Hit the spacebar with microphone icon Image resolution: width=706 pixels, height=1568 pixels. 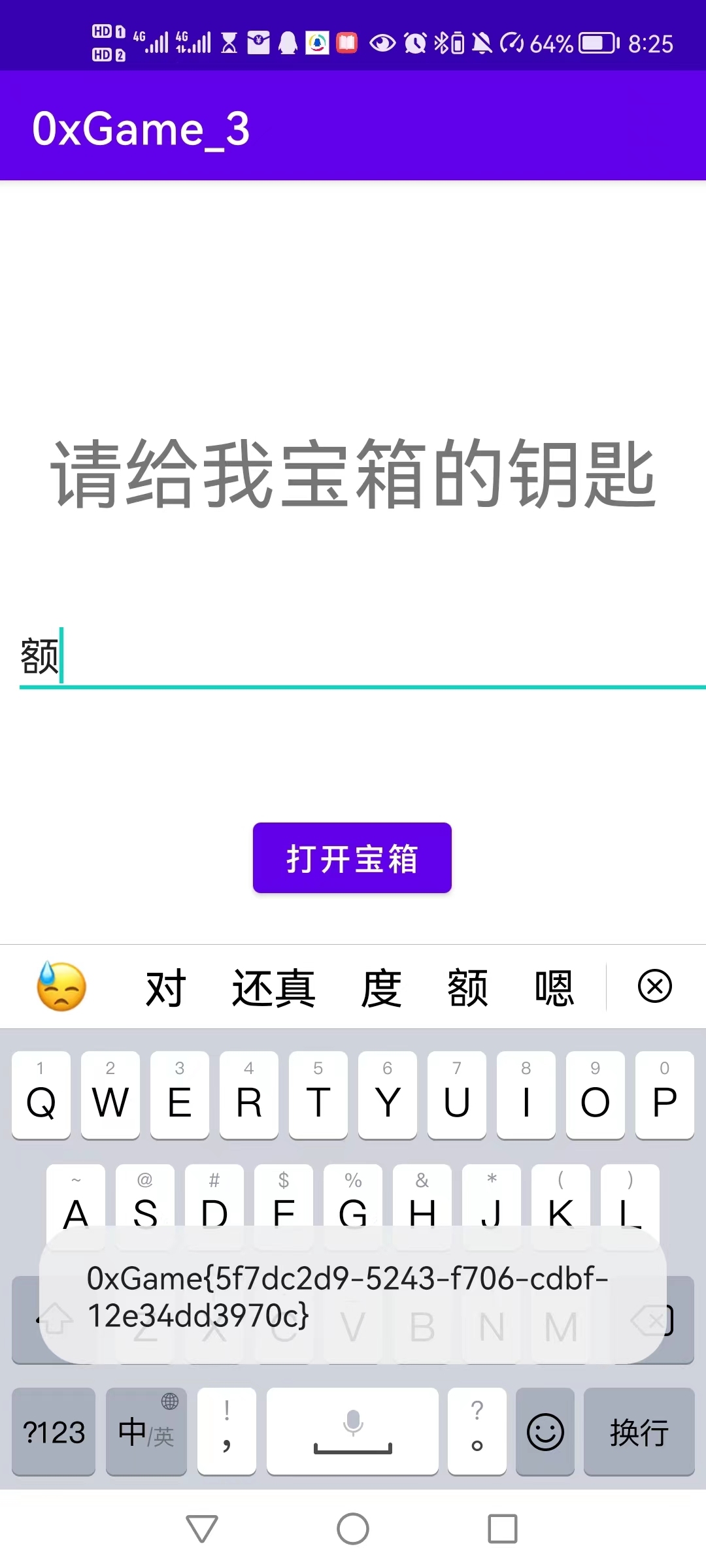pyautogui.click(x=352, y=1431)
